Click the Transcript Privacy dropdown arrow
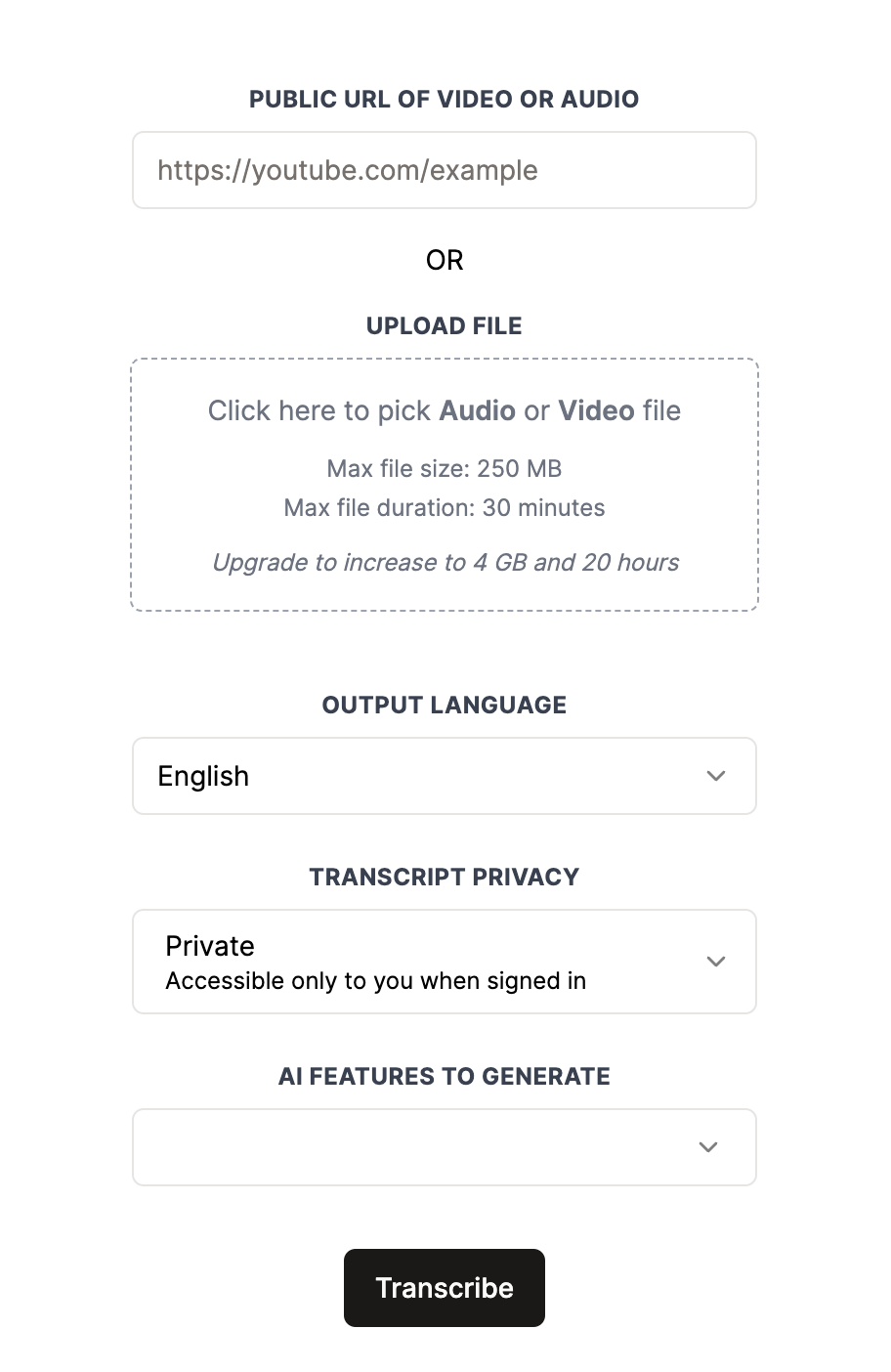Image resolution: width=891 pixels, height=1372 pixels. 716,962
